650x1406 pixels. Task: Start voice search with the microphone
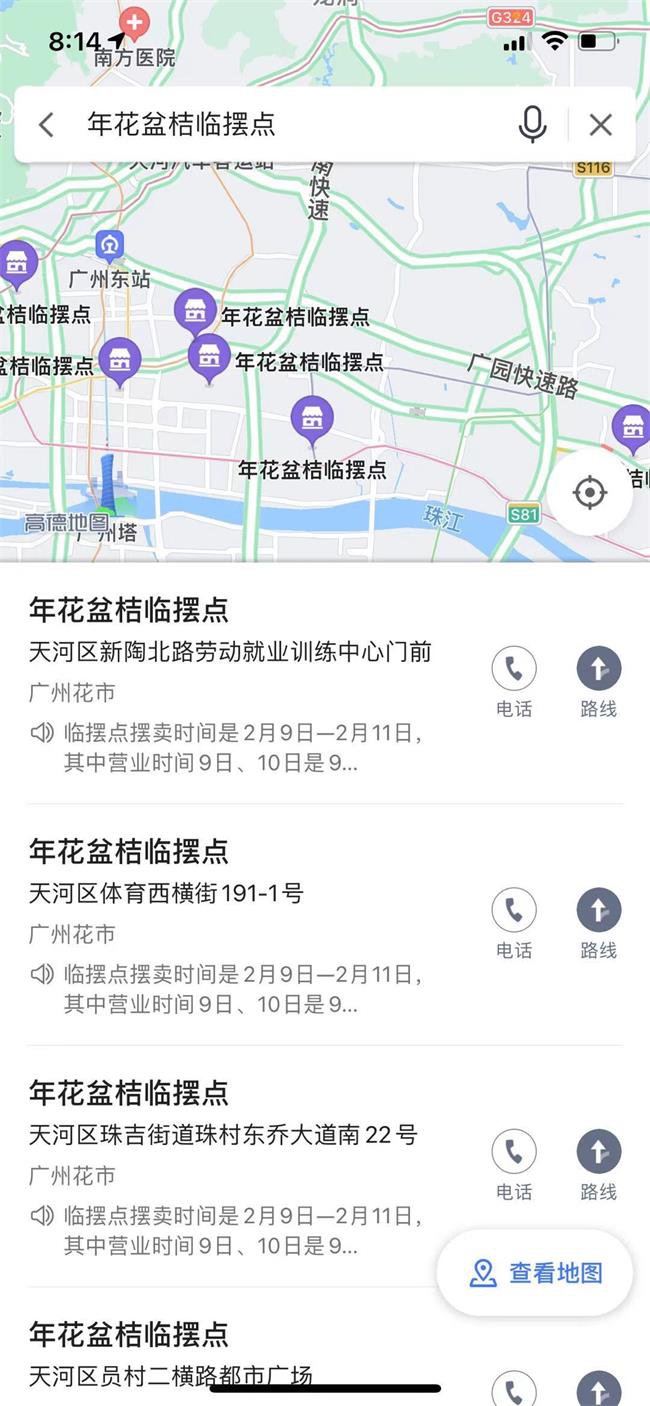533,125
